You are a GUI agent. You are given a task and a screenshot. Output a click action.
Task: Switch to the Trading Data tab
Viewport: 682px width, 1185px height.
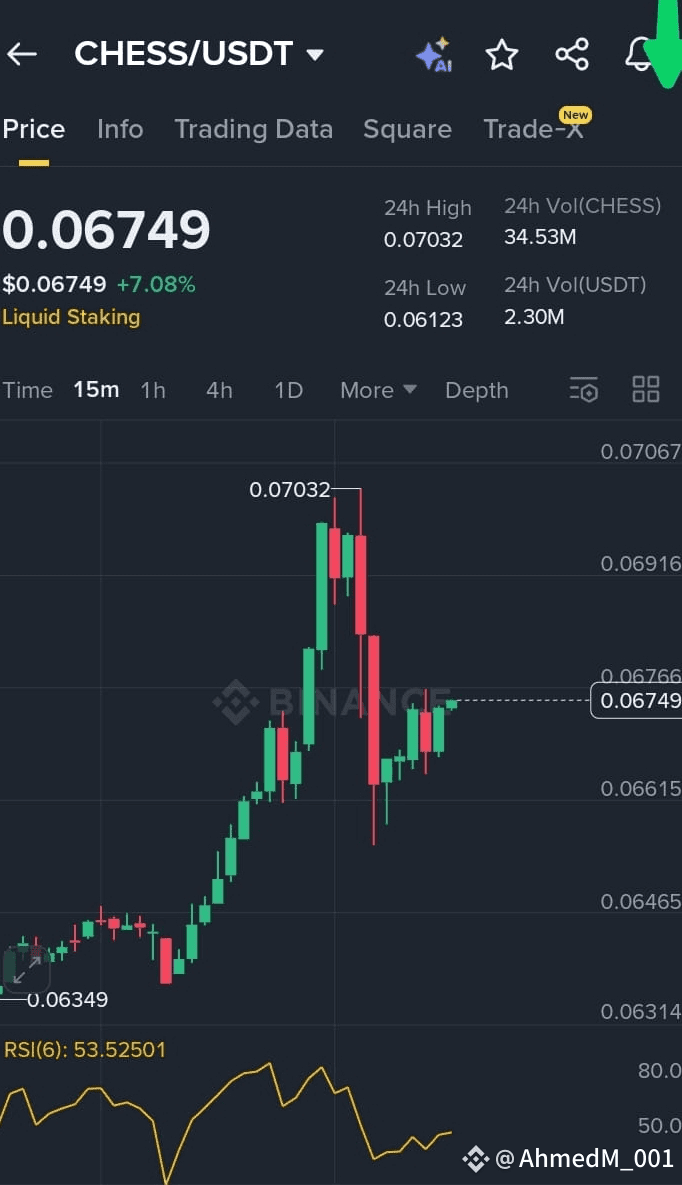point(253,129)
